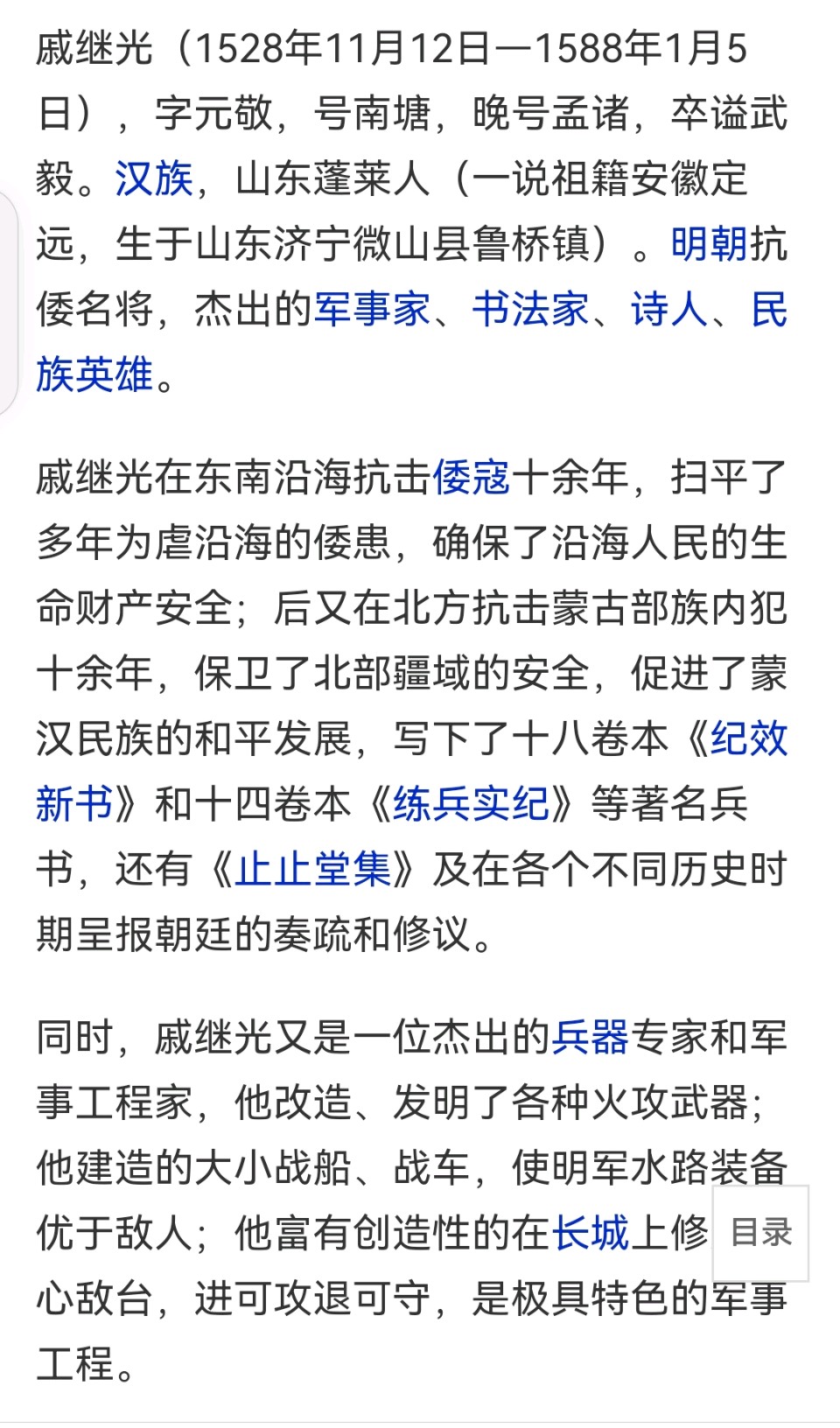Visit the 书法家 link
This screenshot has height=1428, width=840.
coord(530,309)
